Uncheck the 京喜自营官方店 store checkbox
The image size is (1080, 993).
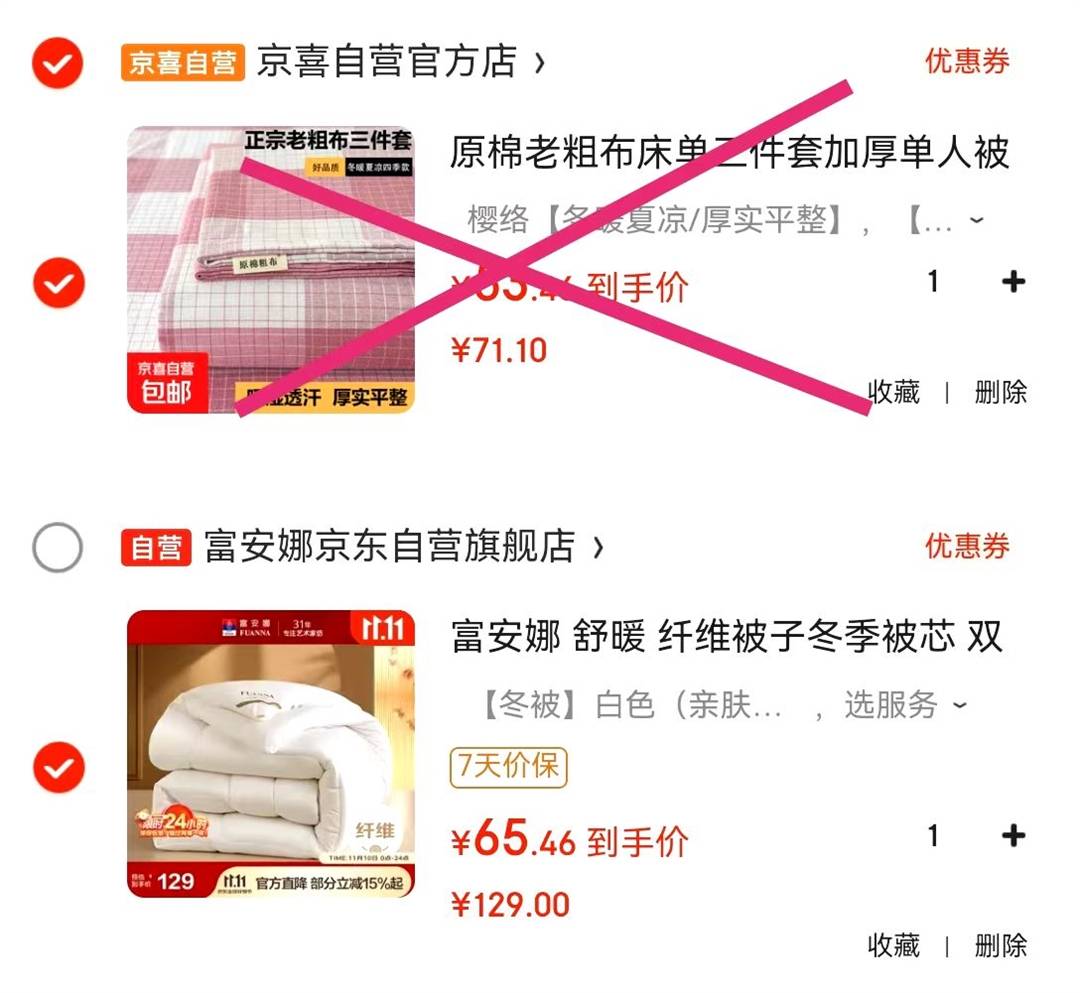pyautogui.click(x=57, y=64)
